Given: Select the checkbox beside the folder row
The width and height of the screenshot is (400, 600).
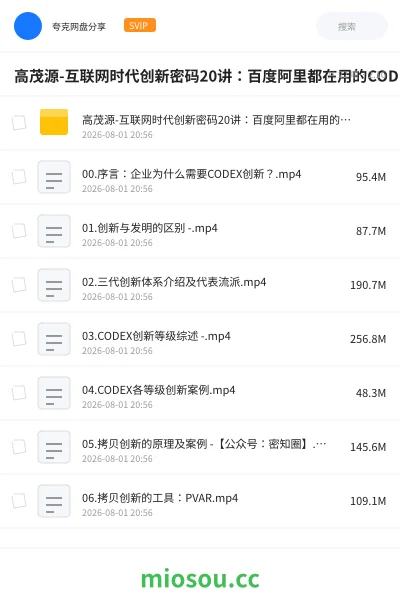Looking at the screenshot, I should pyautogui.click(x=19, y=122).
